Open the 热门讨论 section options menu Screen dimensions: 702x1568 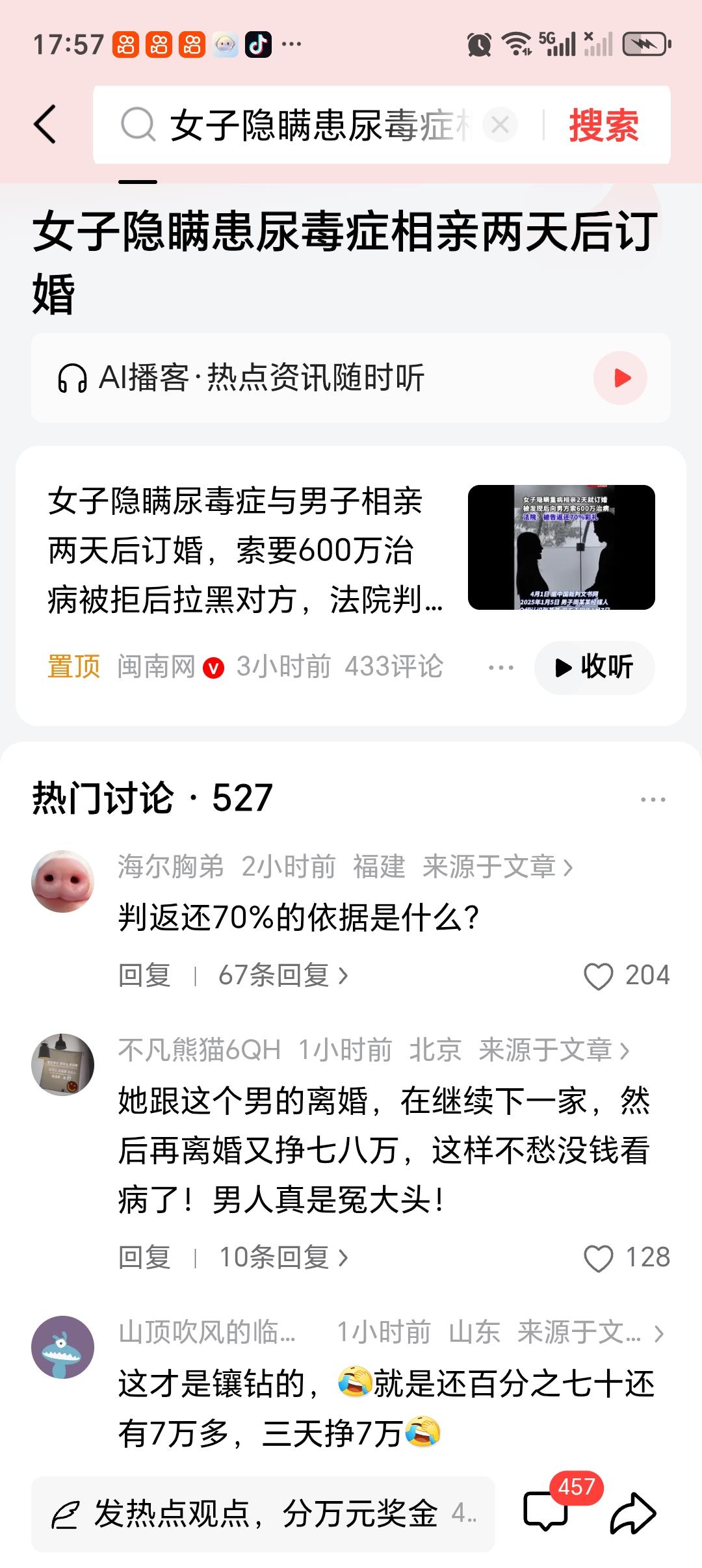point(656,801)
